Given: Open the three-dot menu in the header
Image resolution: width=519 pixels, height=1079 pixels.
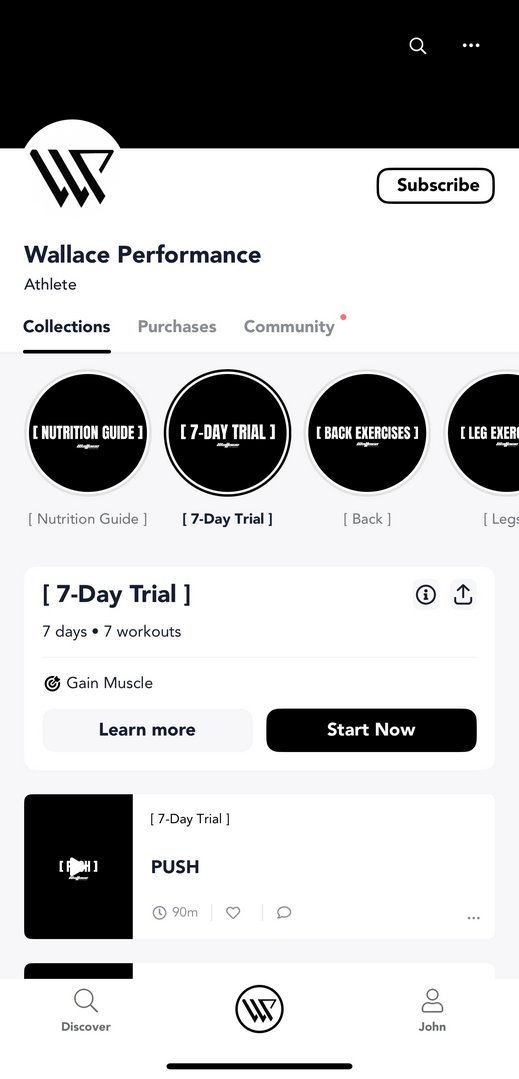Looking at the screenshot, I should coord(471,45).
